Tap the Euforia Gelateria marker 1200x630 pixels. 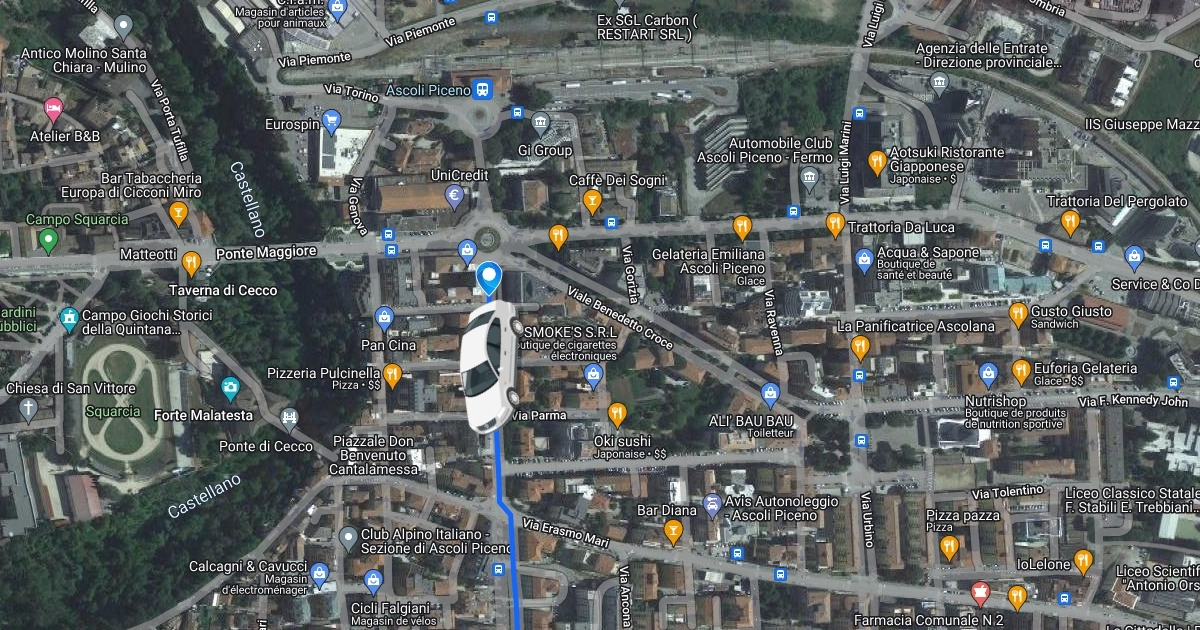(x=1020, y=372)
